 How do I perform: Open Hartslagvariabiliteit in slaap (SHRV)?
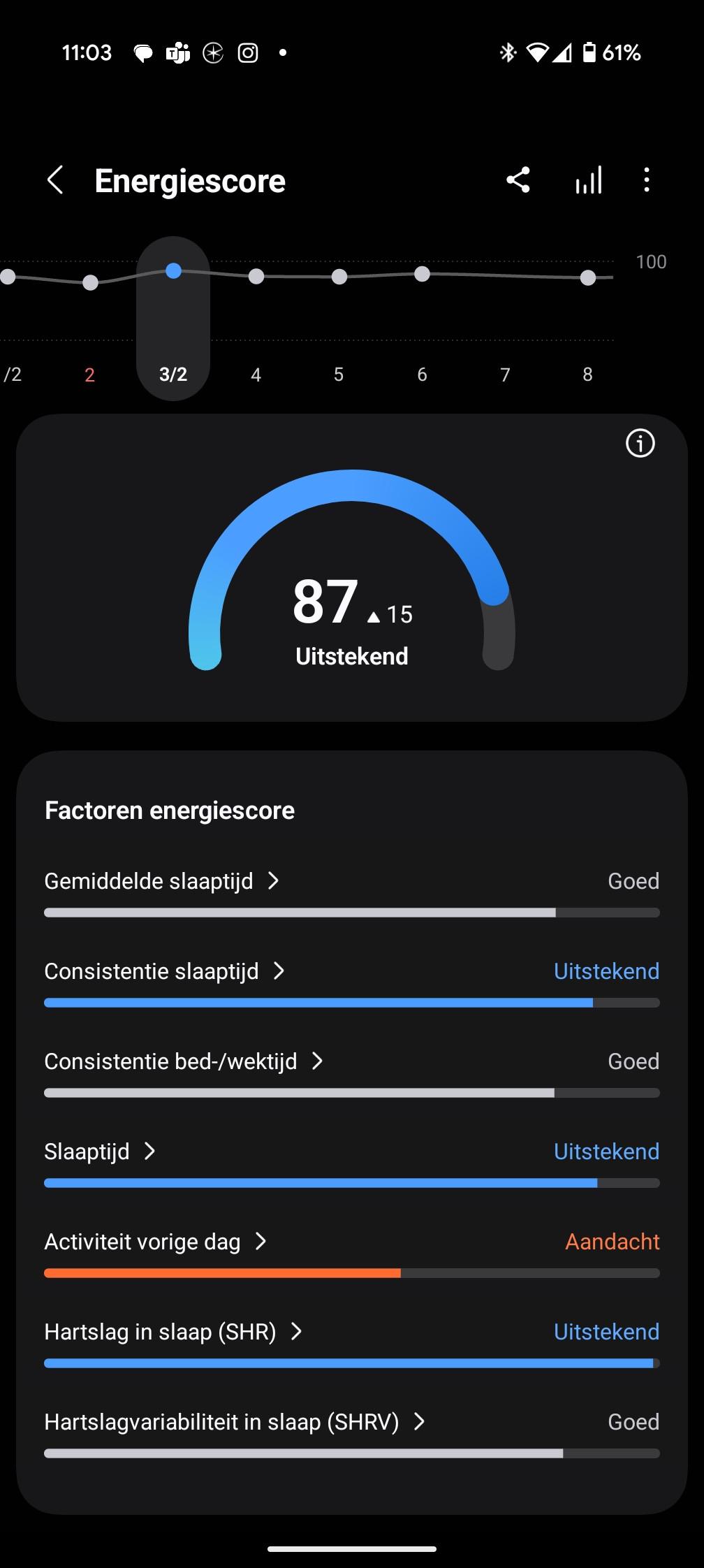point(352,1433)
